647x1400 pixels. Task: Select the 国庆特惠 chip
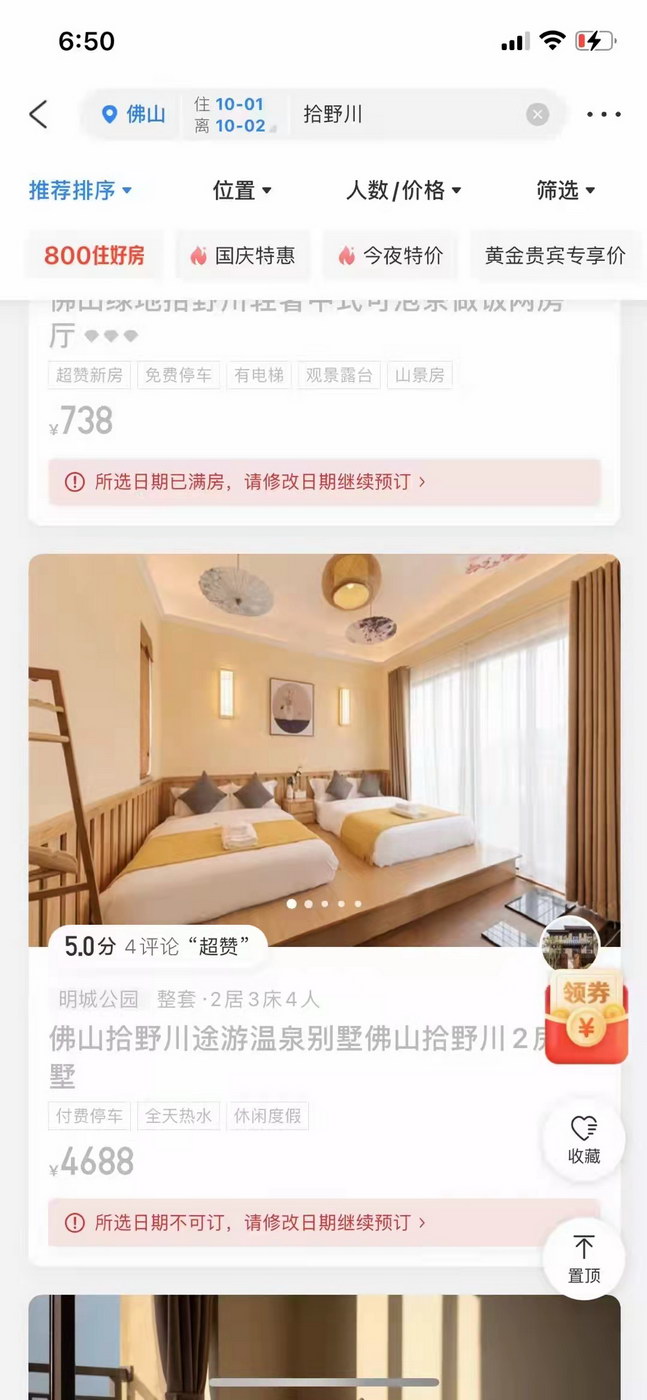click(x=242, y=255)
